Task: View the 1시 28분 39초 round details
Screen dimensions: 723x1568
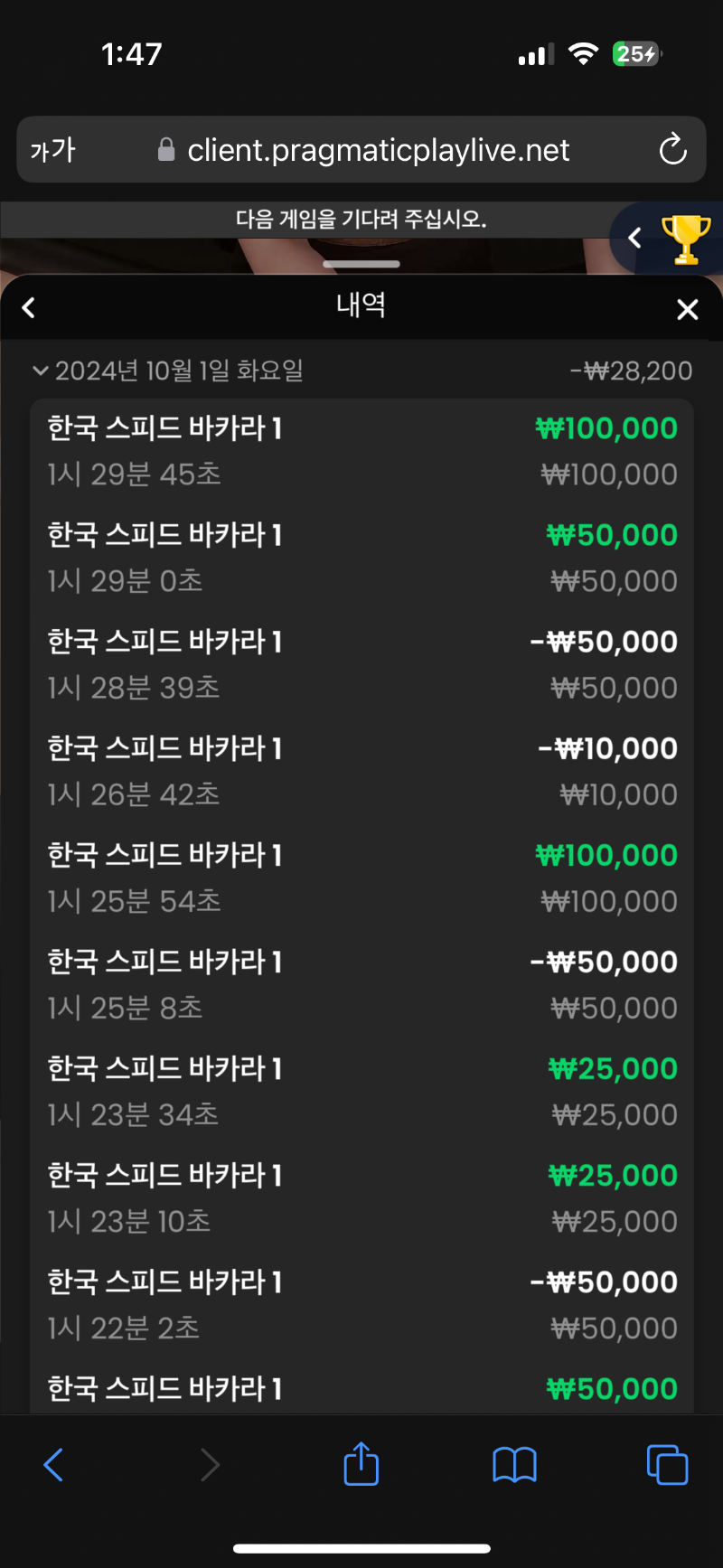Action: 361,664
